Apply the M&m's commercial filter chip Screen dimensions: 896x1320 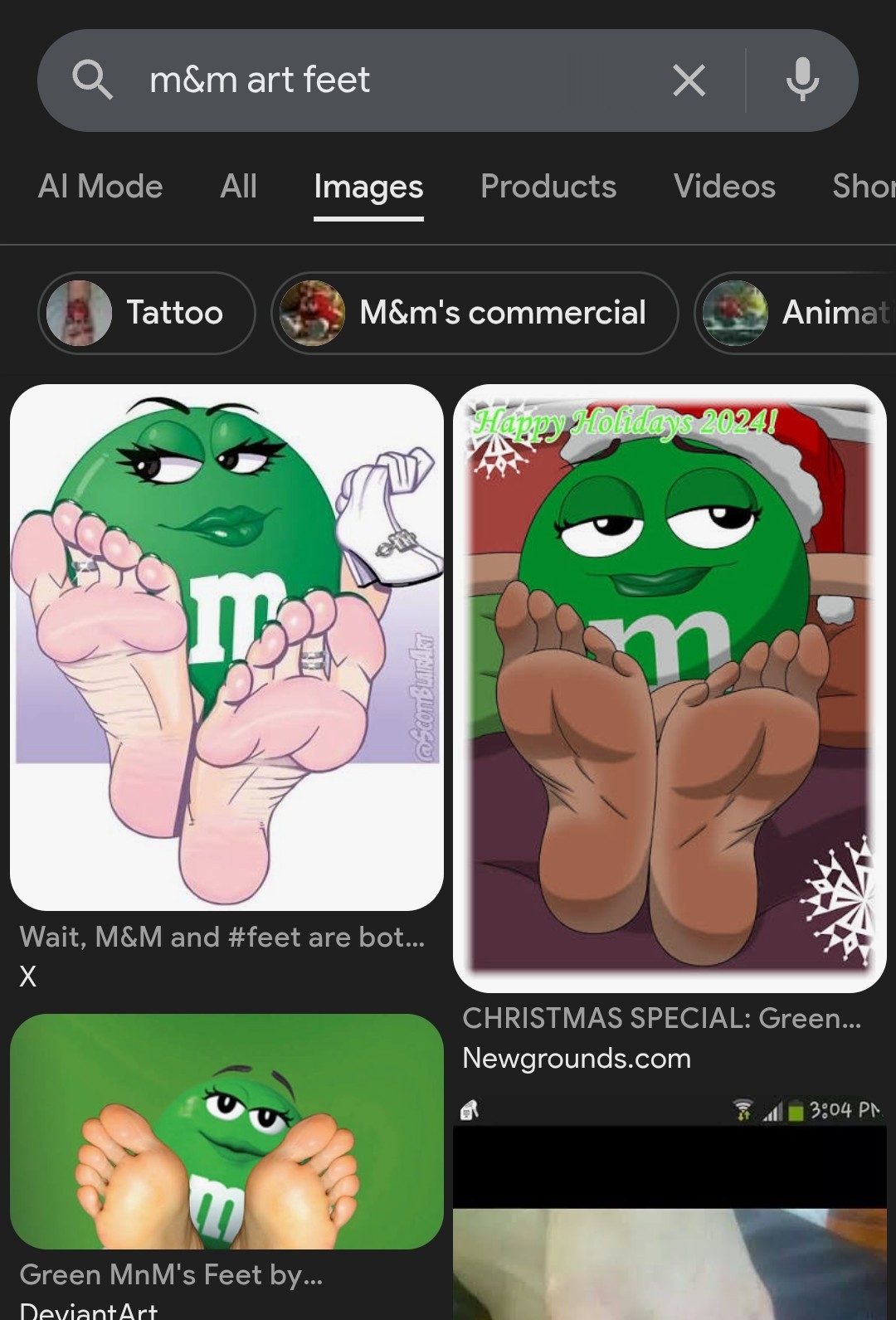click(475, 313)
